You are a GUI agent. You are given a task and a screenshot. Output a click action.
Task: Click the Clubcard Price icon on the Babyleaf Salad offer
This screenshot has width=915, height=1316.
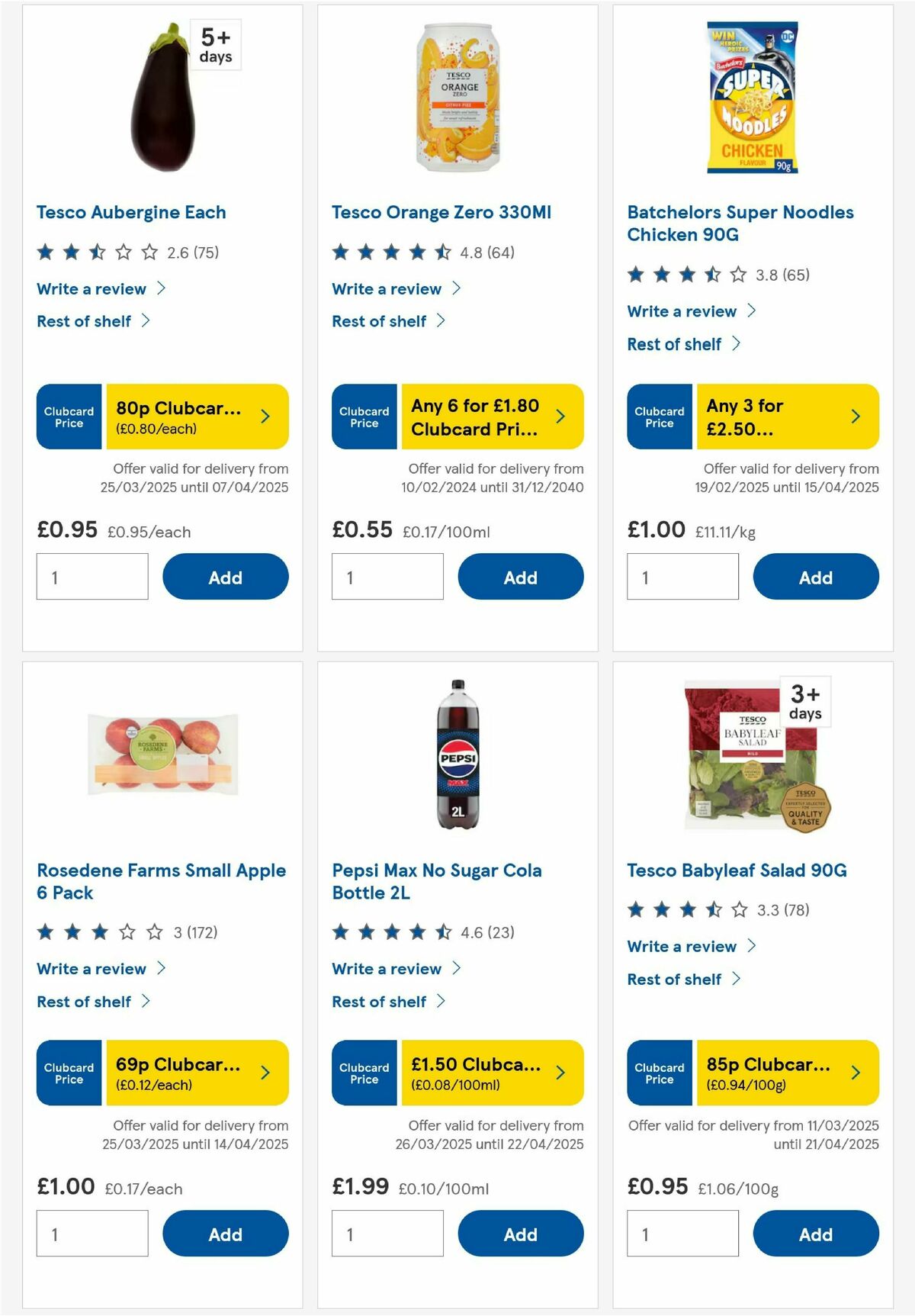click(x=659, y=1073)
